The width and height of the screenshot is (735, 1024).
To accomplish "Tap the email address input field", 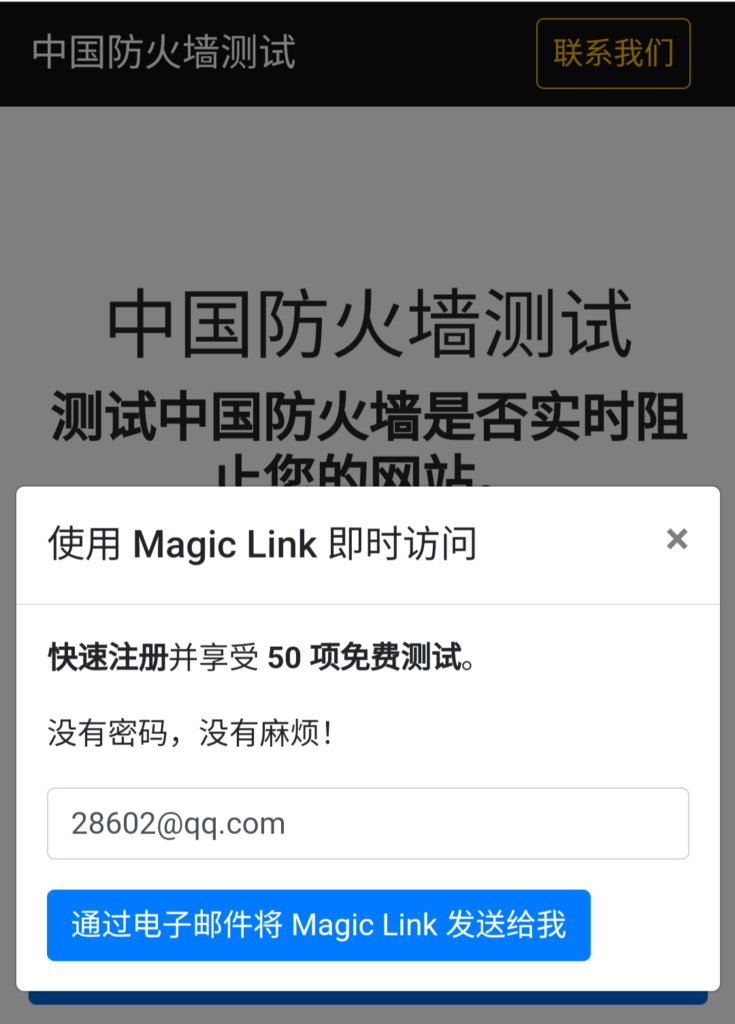I will [367, 823].
